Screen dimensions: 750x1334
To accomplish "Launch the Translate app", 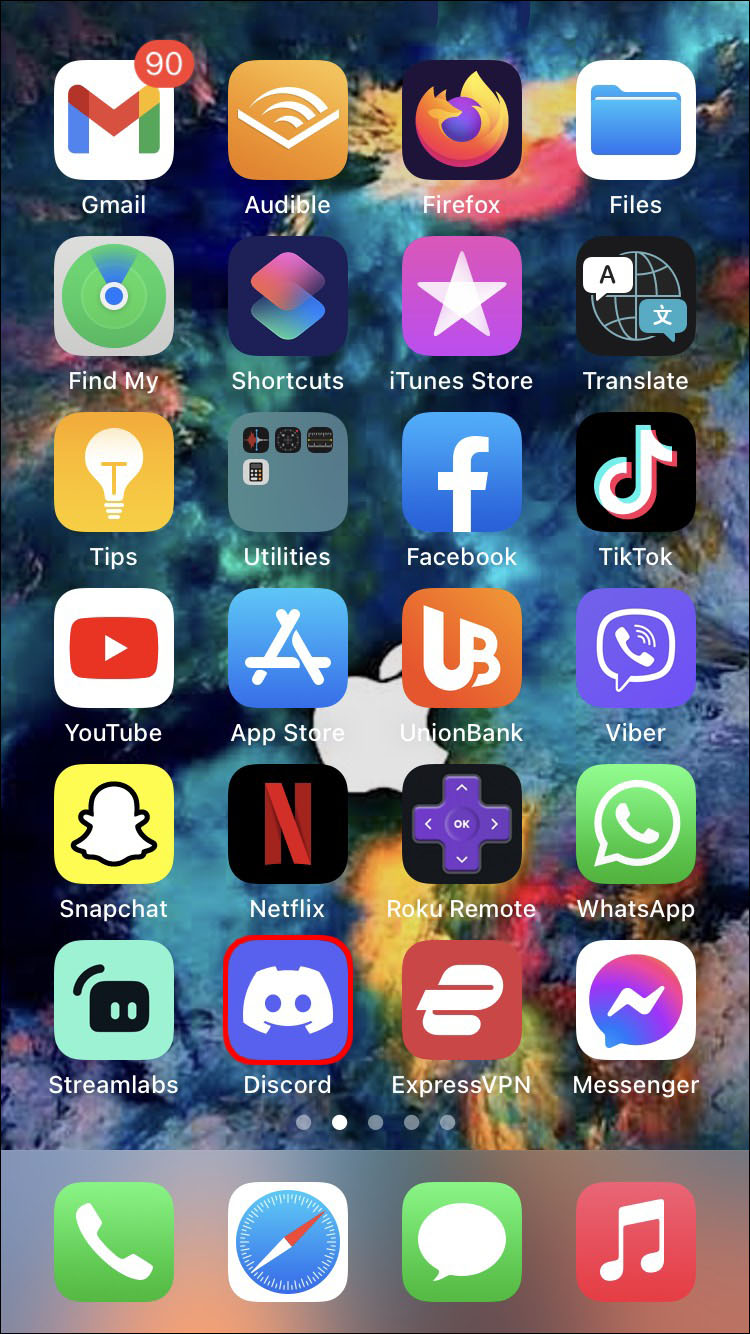I will [636, 296].
